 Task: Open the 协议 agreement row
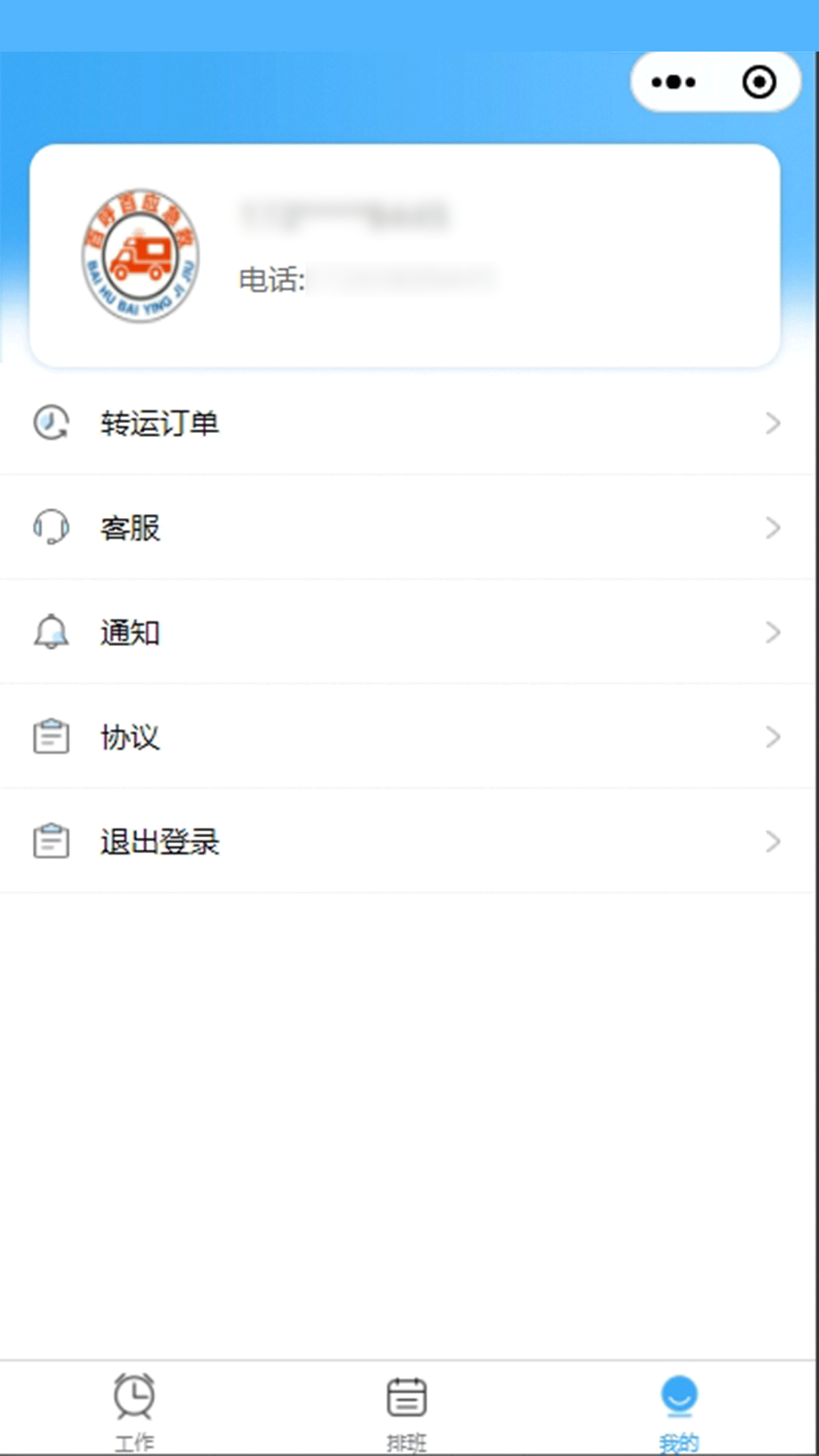(409, 737)
